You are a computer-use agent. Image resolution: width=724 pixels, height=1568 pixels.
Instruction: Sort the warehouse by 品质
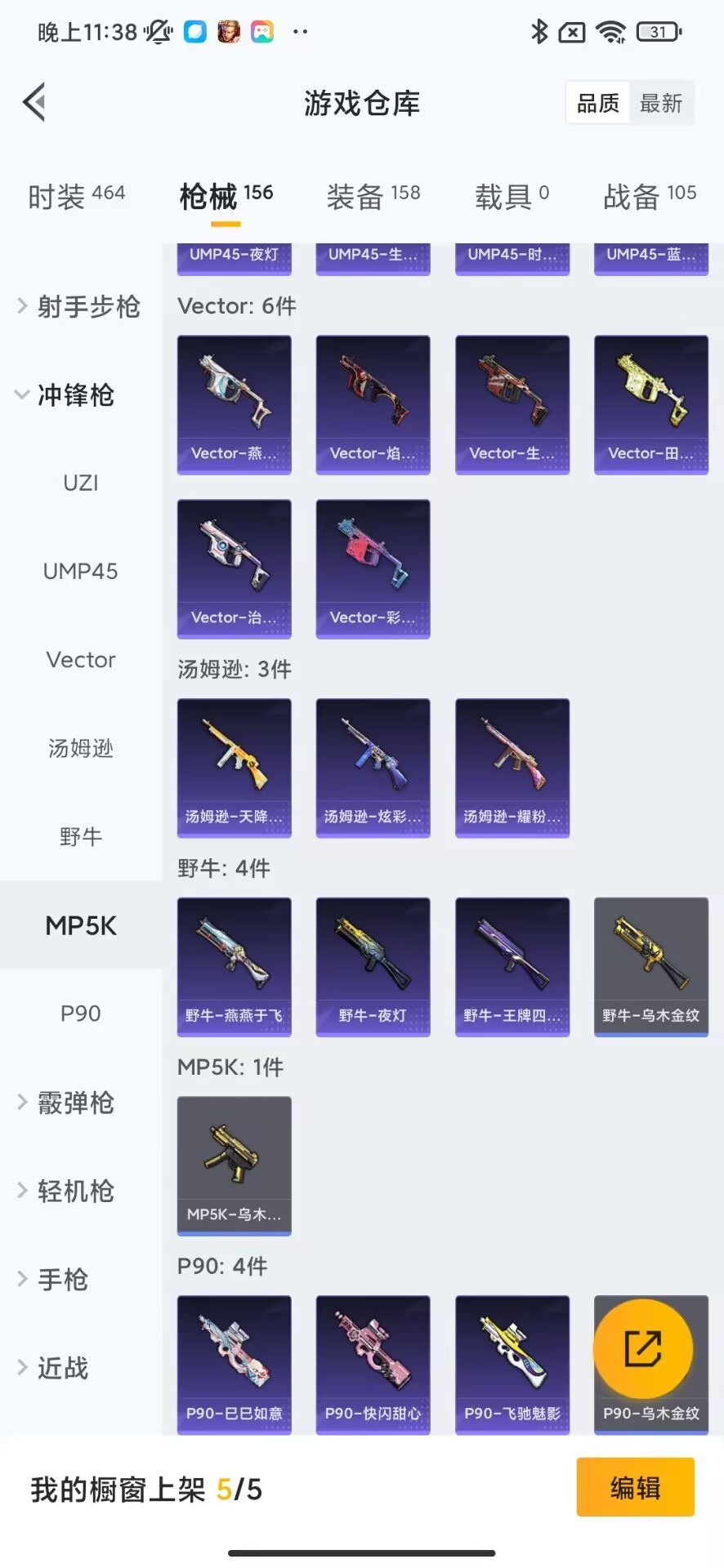pyautogui.click(x=598, y=103)
